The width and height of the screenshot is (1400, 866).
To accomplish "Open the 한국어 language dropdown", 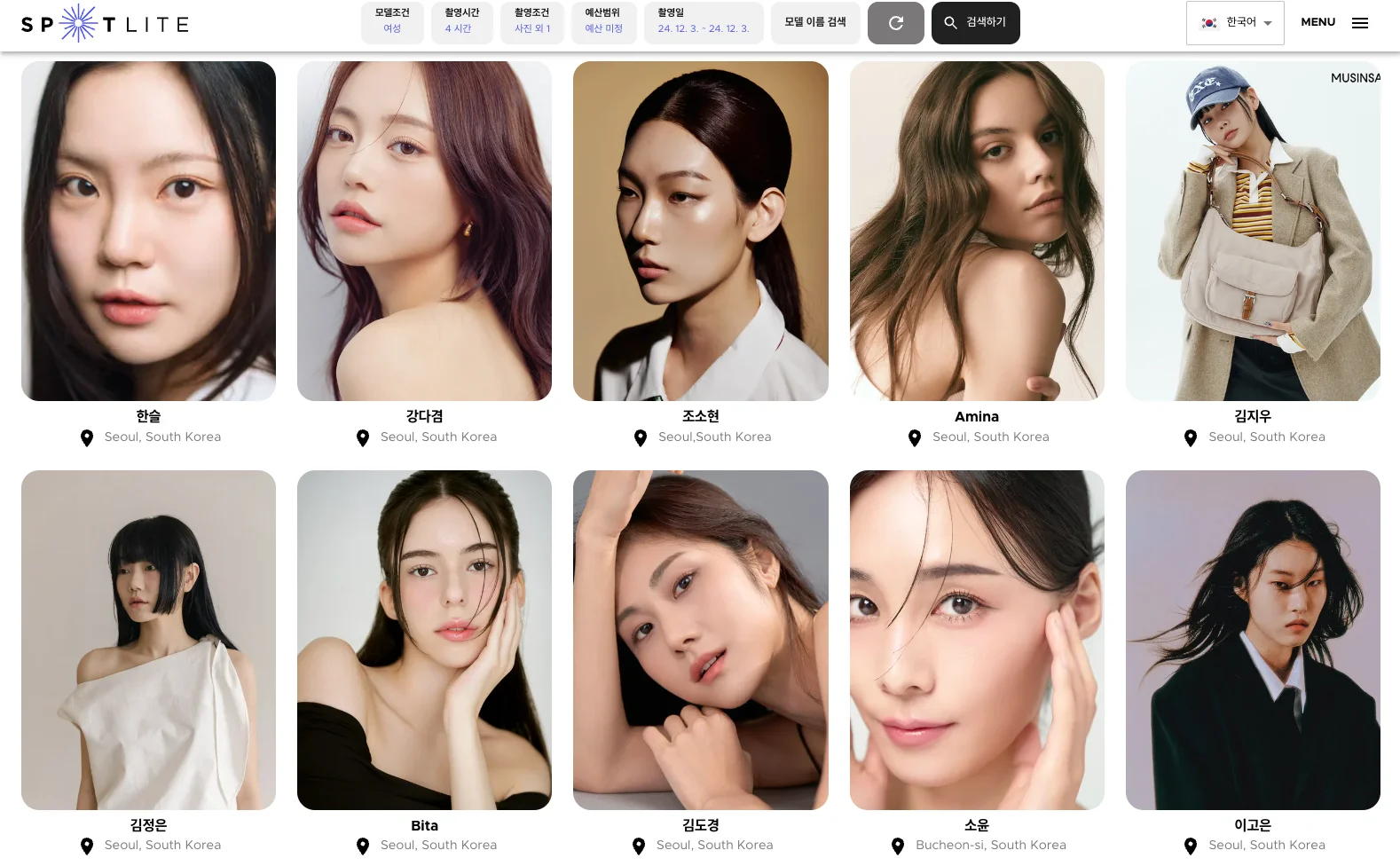I will pos(1235,23).
